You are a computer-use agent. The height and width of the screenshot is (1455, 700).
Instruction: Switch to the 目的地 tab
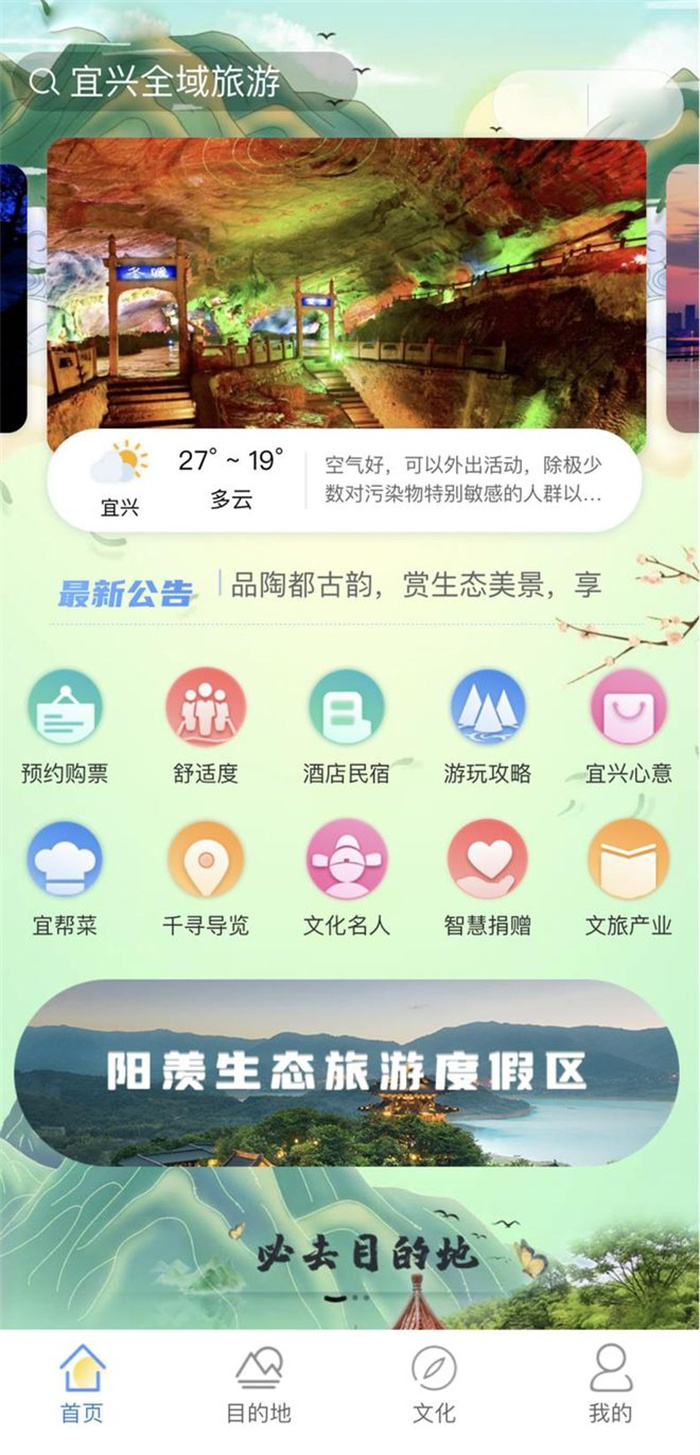coord(258,1385)
